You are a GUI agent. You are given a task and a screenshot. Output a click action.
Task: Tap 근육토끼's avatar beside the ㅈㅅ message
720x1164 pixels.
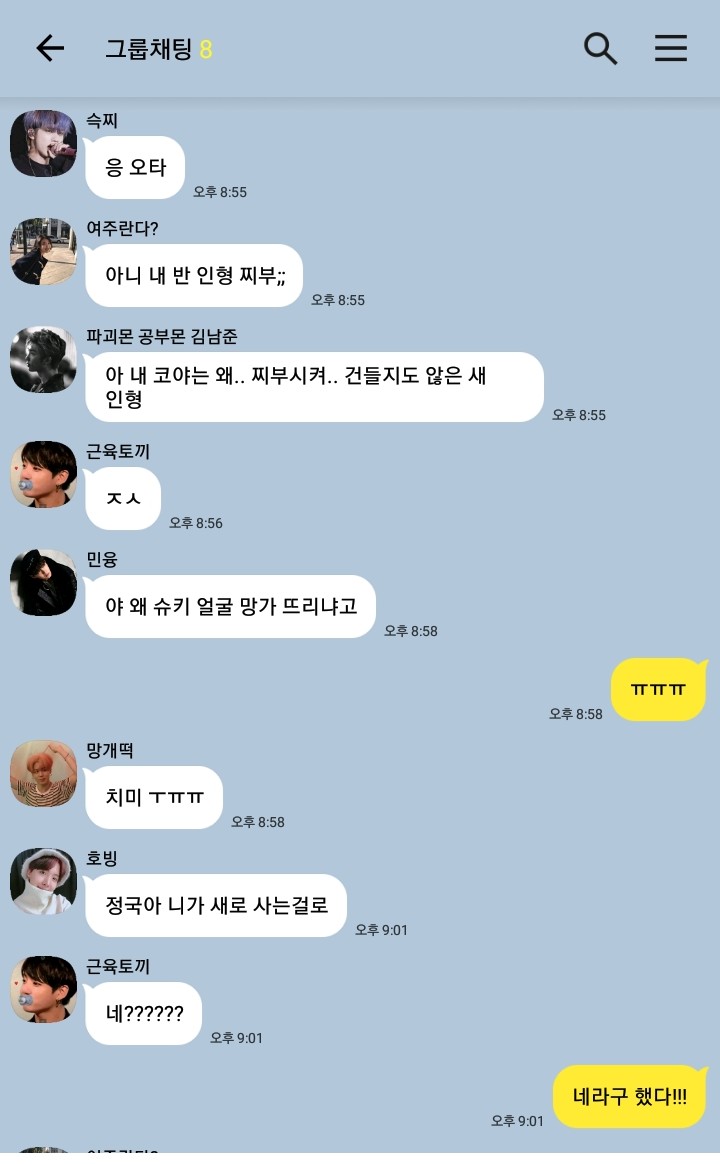(x=44, y=474)
